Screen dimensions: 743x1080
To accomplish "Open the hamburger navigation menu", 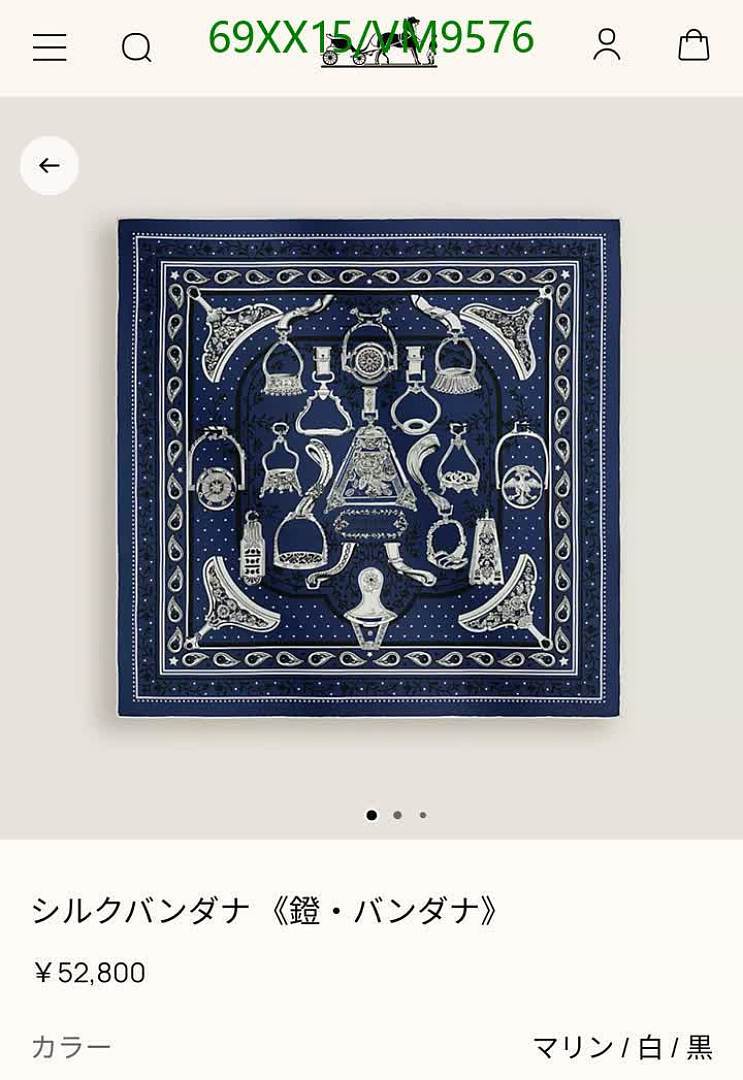I will pyautogui.click(x=49, y=48).
